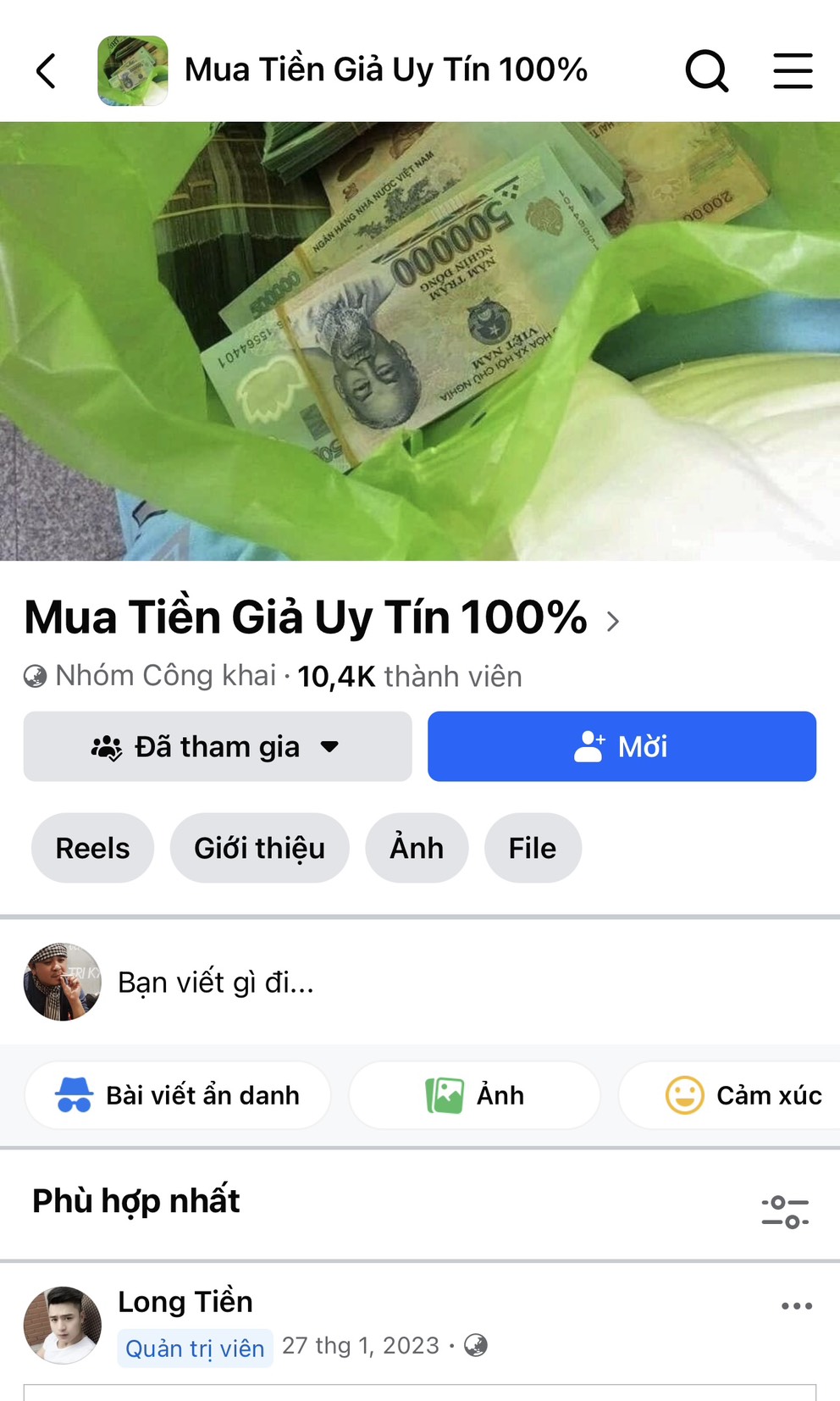The image size is (840, 1401).
Task: Select the Reels chip
Action: click(92, 848)
